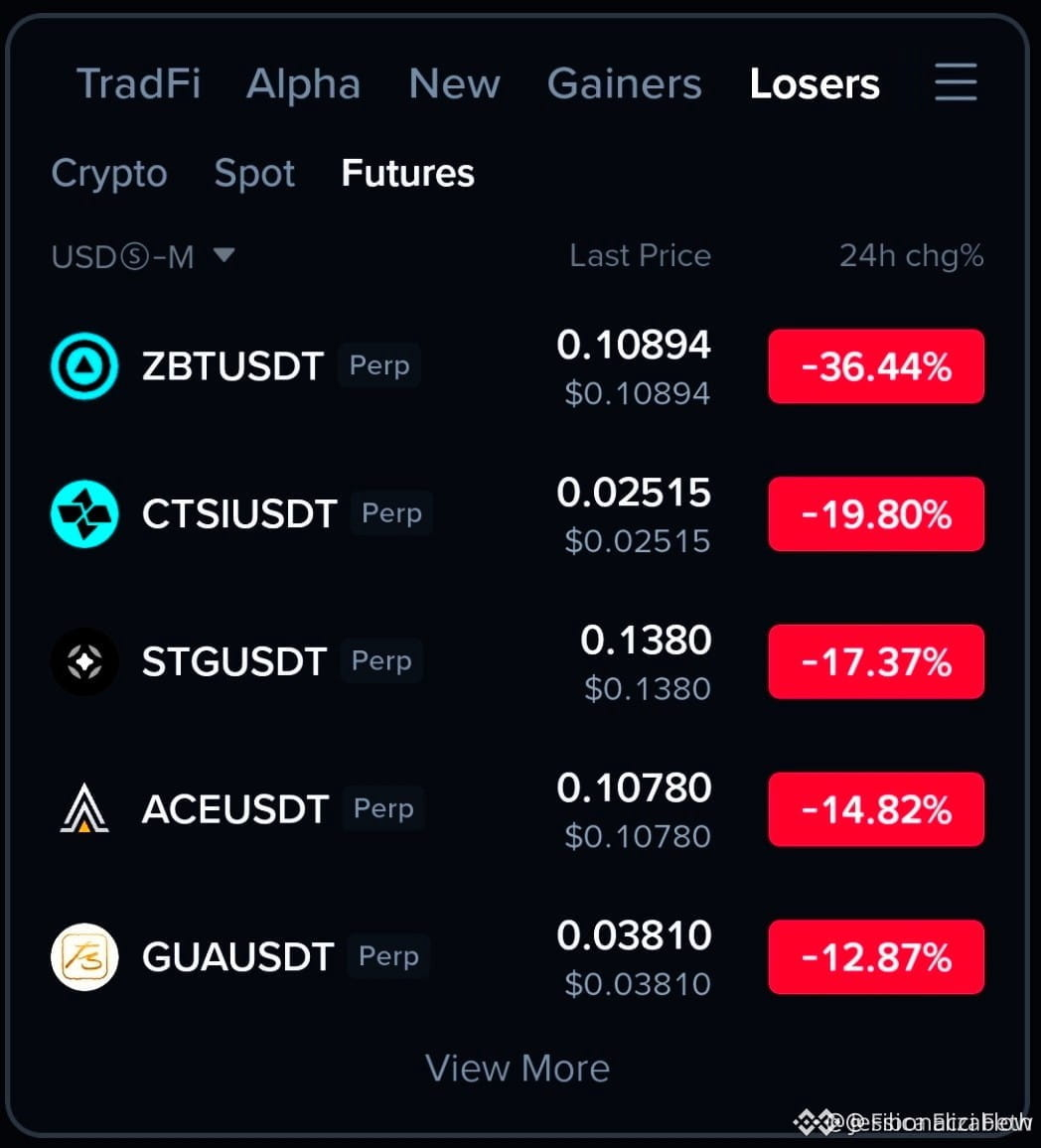This screenshot has height=1148, width=1041.
Task: Select the Alpha tab
Action: (x=303, y=83)
